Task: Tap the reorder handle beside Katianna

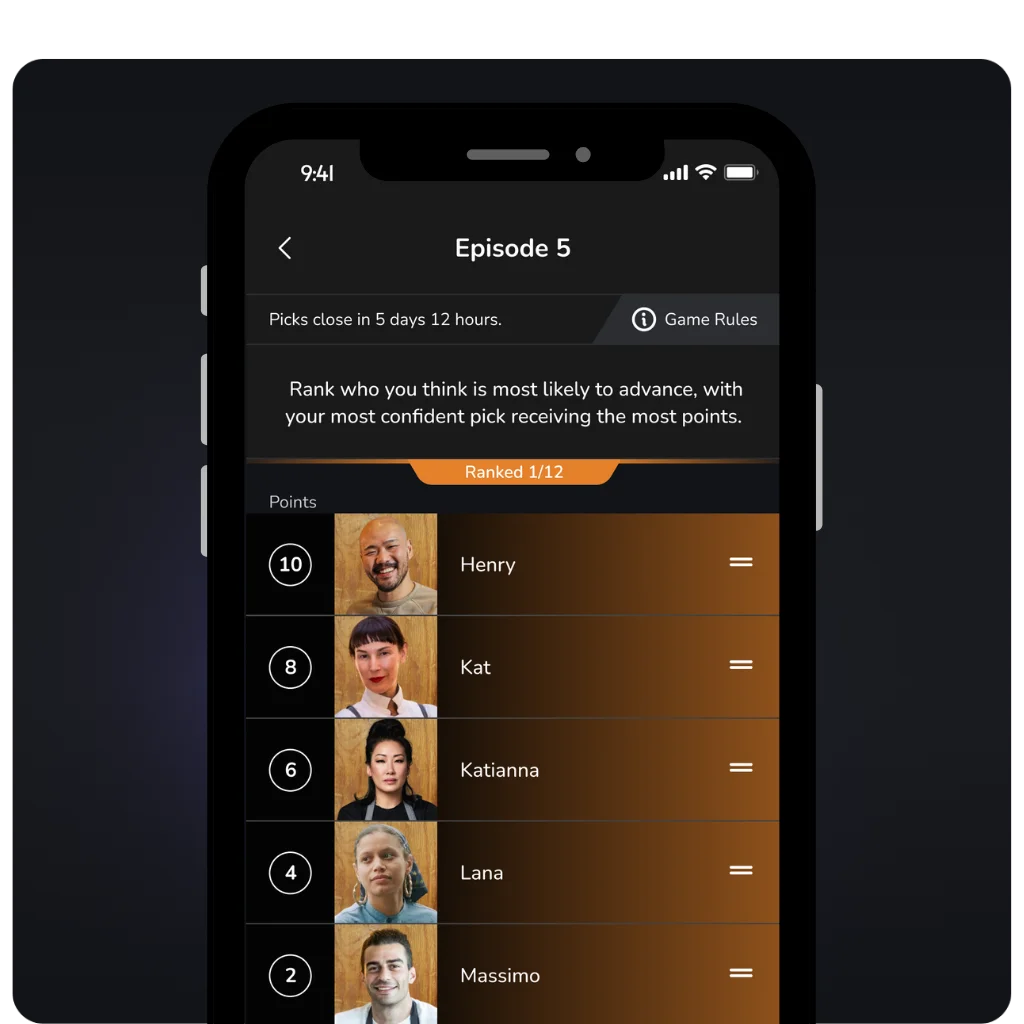Action: click(741, 768)
